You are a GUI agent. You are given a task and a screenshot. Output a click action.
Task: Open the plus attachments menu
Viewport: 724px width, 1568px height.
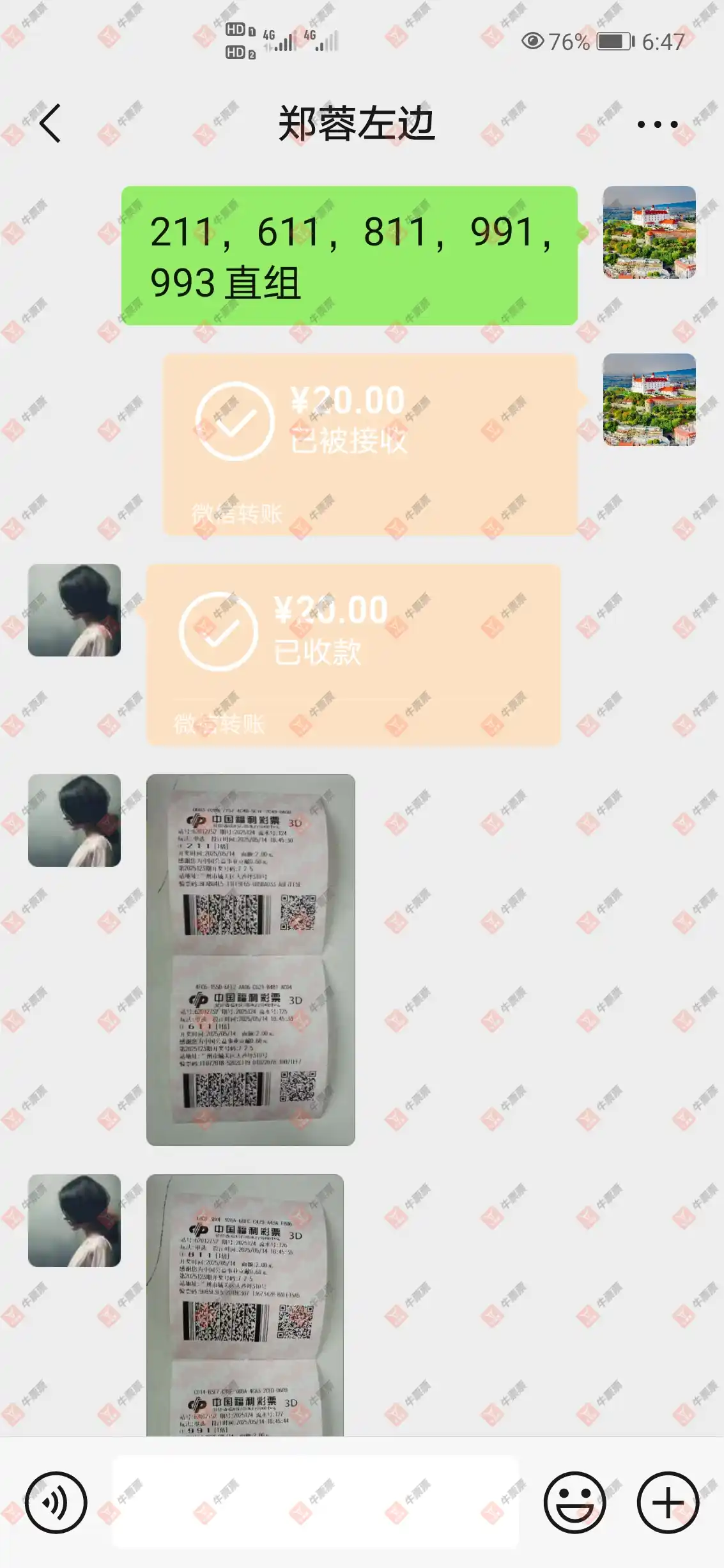(668, 1502)
